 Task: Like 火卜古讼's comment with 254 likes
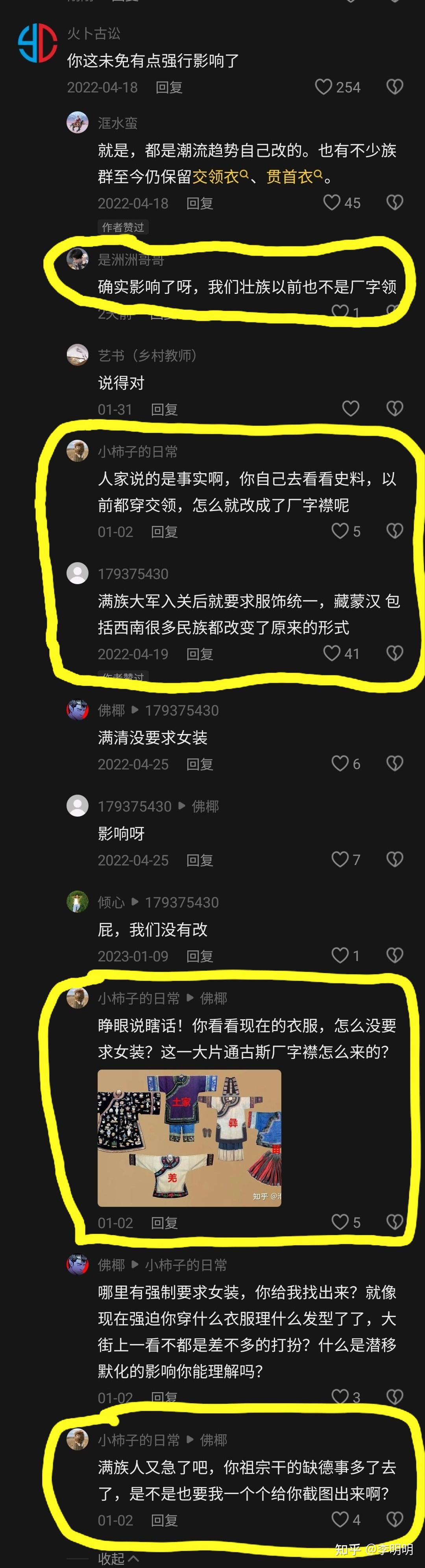324,87
